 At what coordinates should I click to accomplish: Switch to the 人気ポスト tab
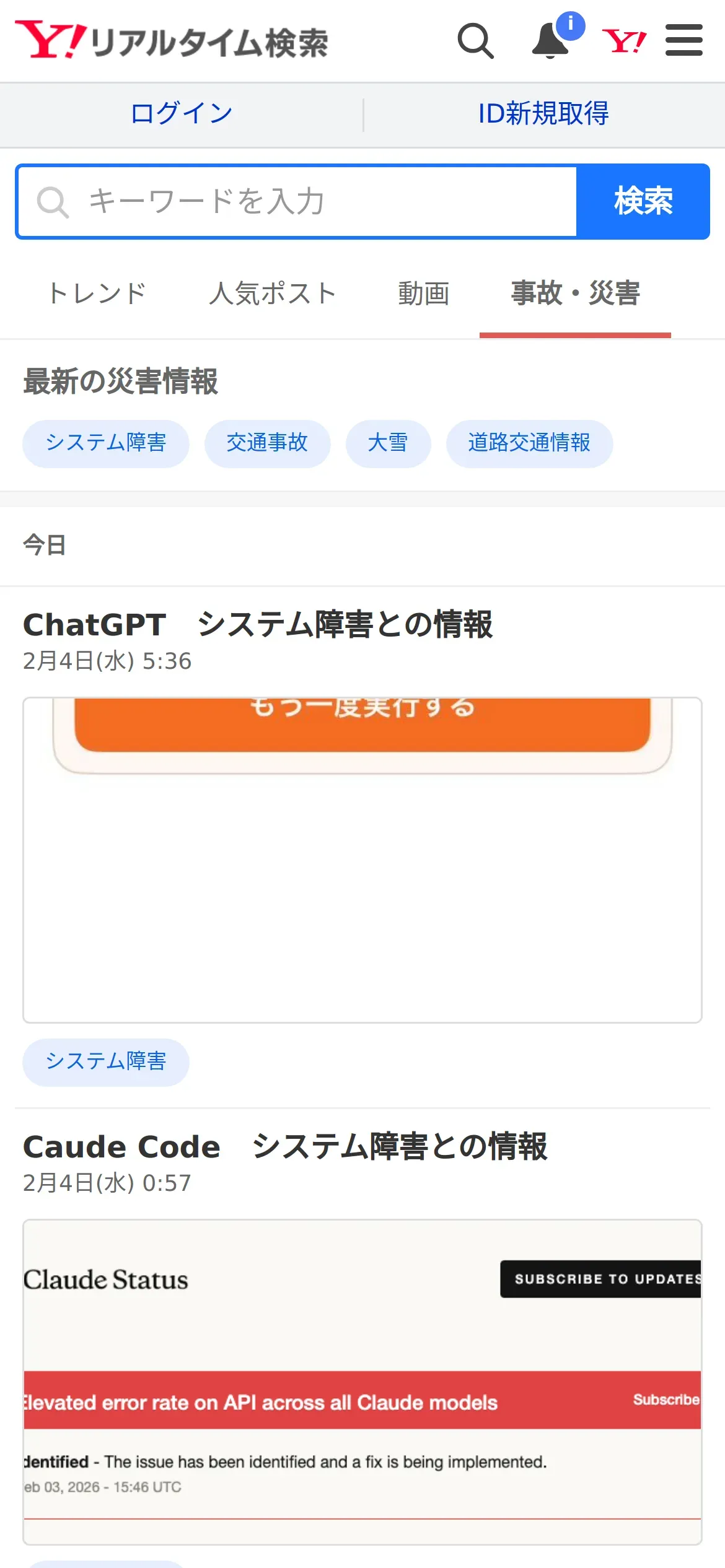[x=273, y=294]
